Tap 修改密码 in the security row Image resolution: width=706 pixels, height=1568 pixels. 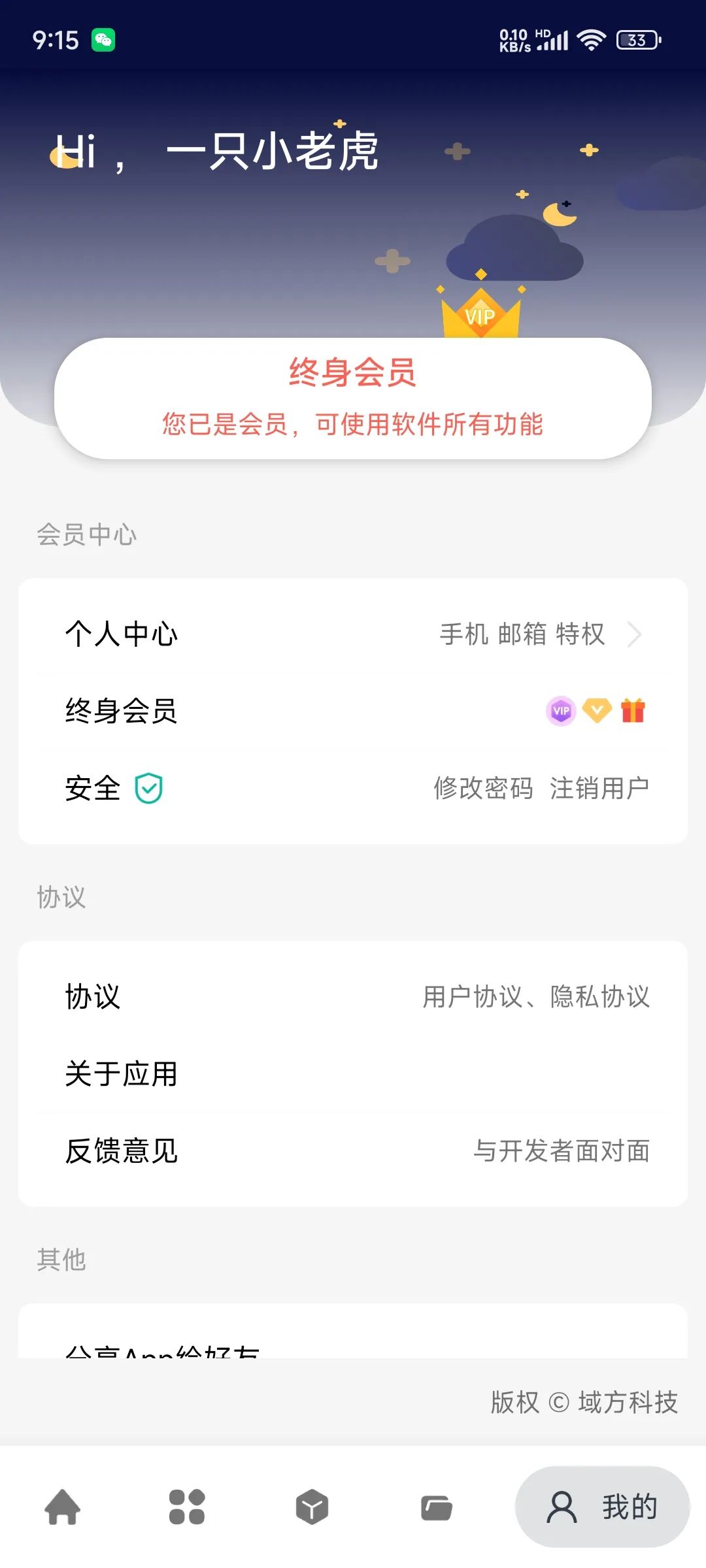[x=483, y=788]
